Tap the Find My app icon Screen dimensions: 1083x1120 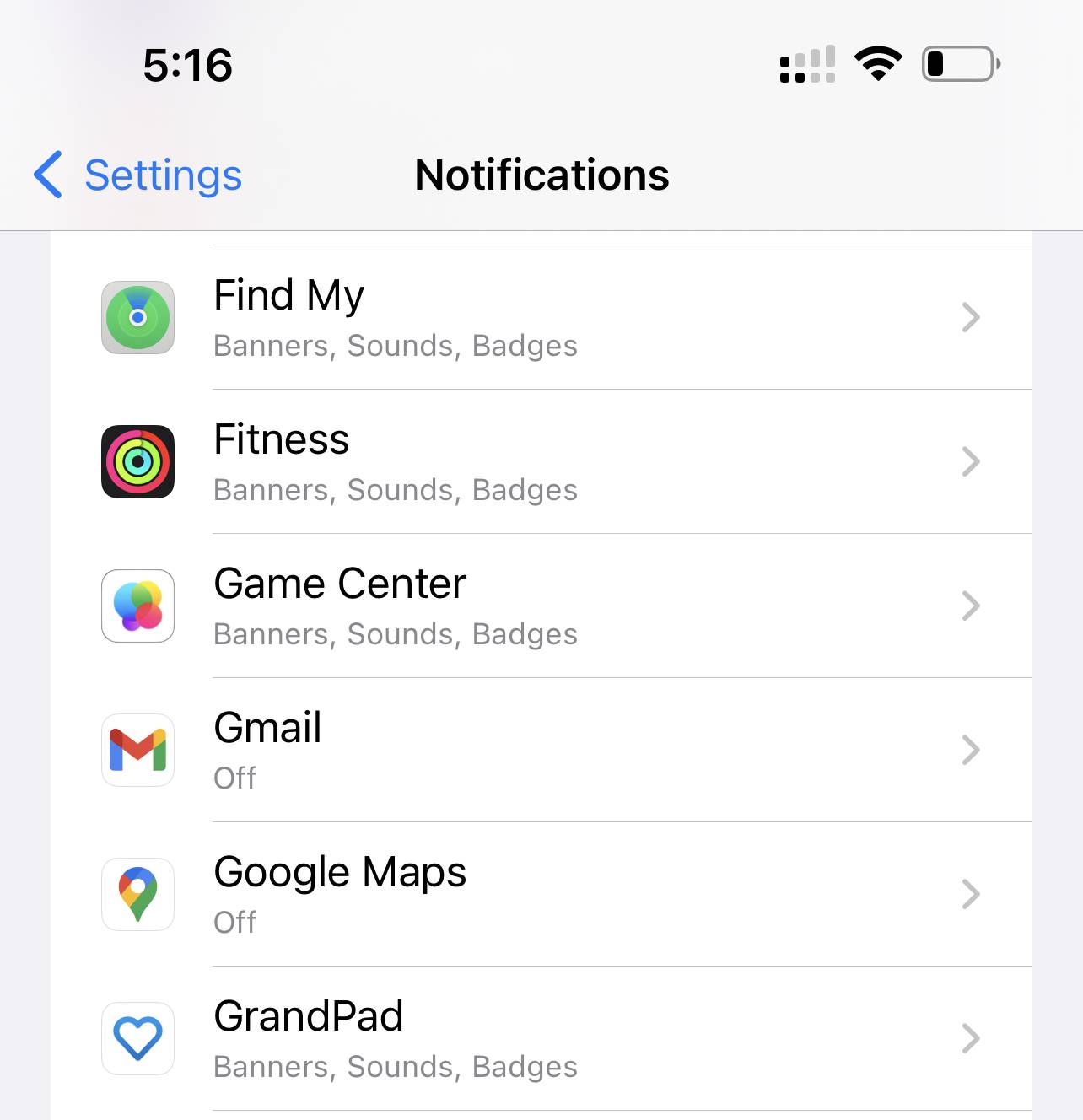coord(137,317)
